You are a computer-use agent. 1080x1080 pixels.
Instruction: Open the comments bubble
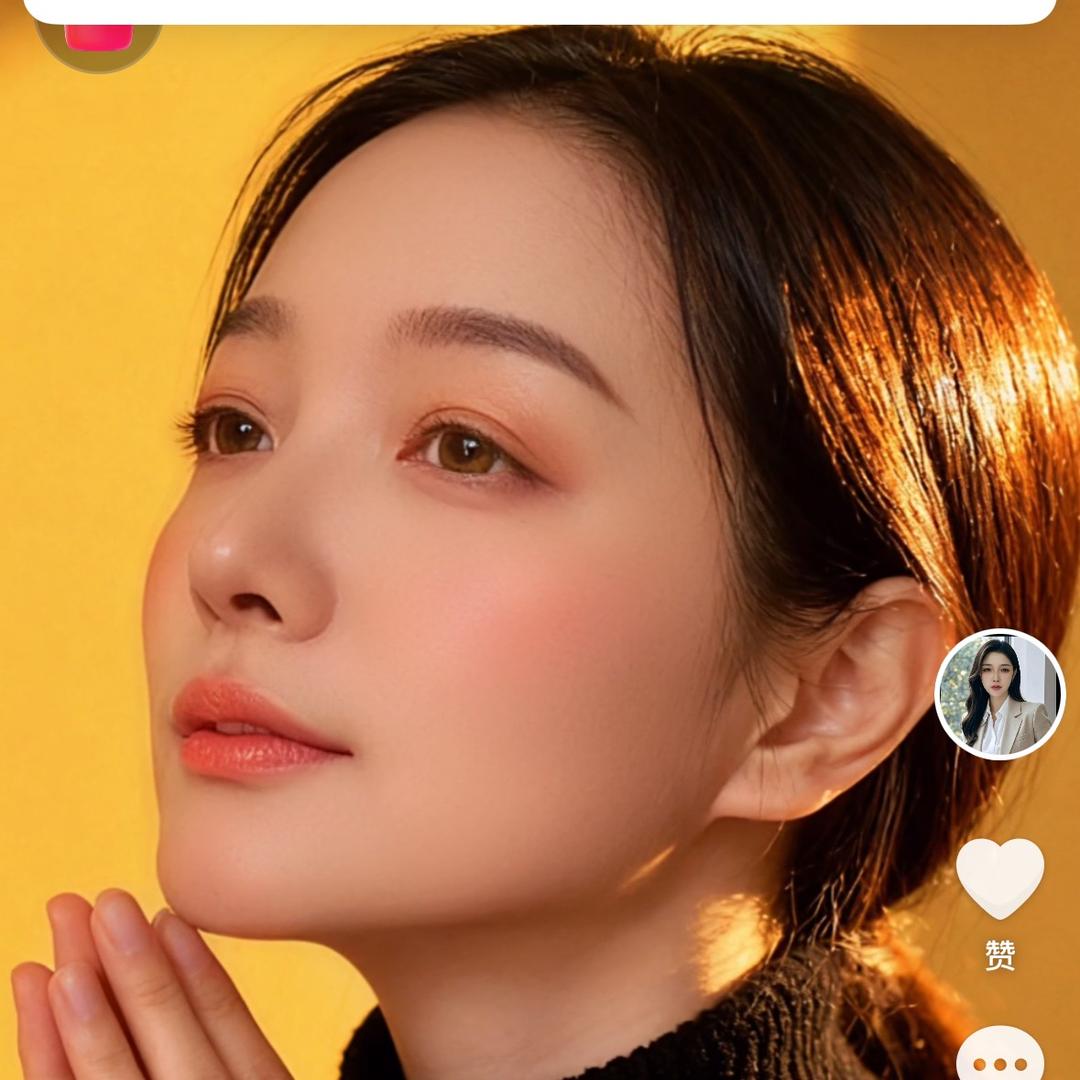[999, 1058]
